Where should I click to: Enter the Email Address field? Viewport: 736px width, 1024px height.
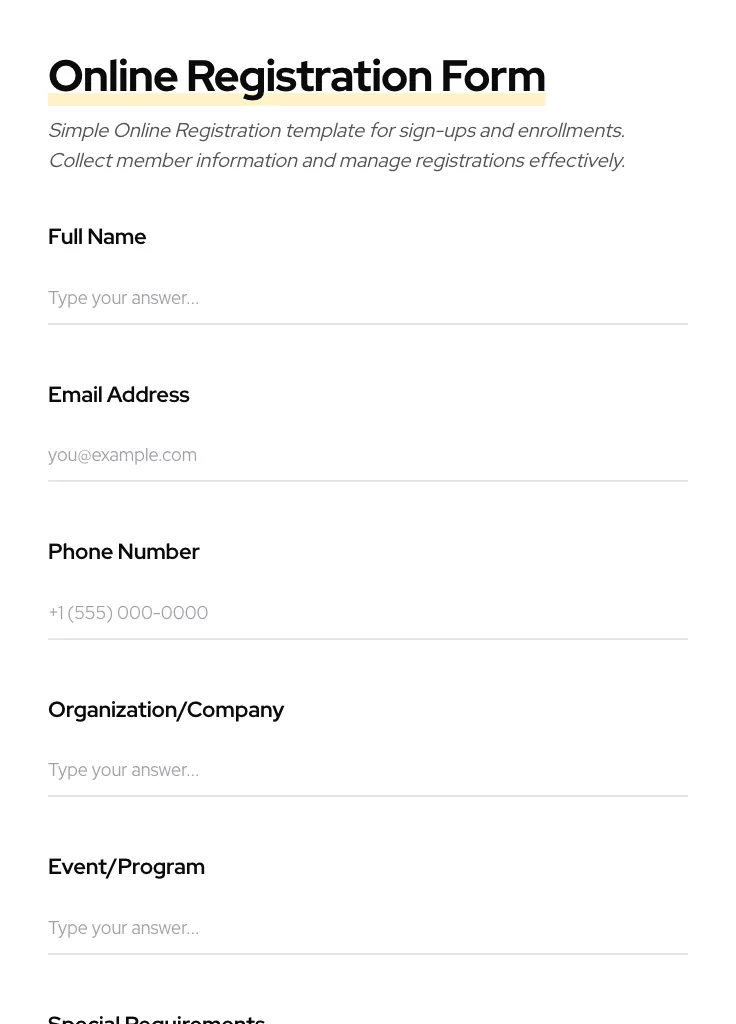coord(367,455)
